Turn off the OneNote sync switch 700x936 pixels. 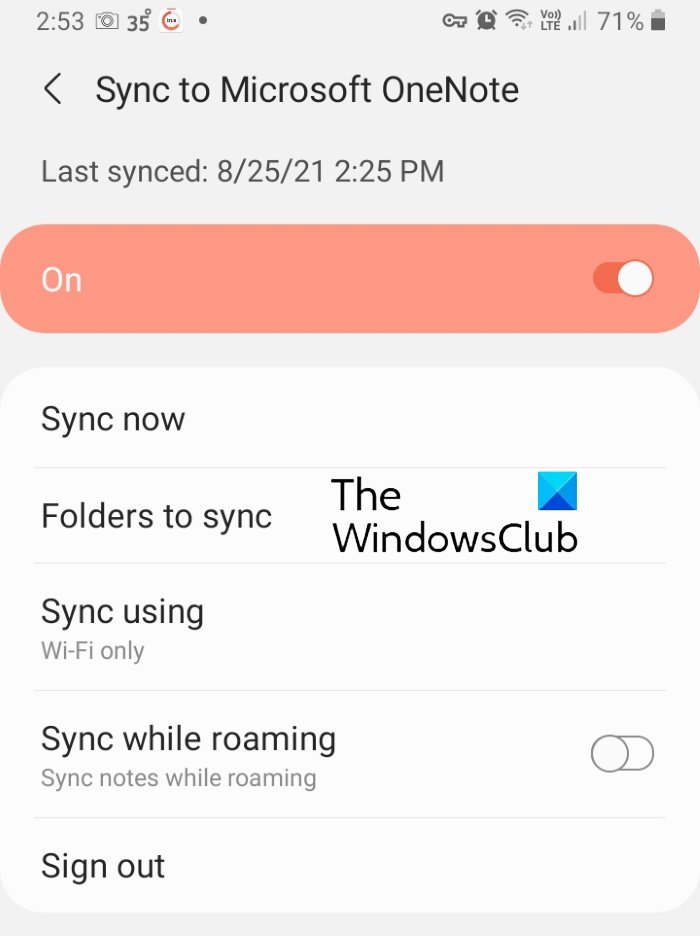pos(622,279)
